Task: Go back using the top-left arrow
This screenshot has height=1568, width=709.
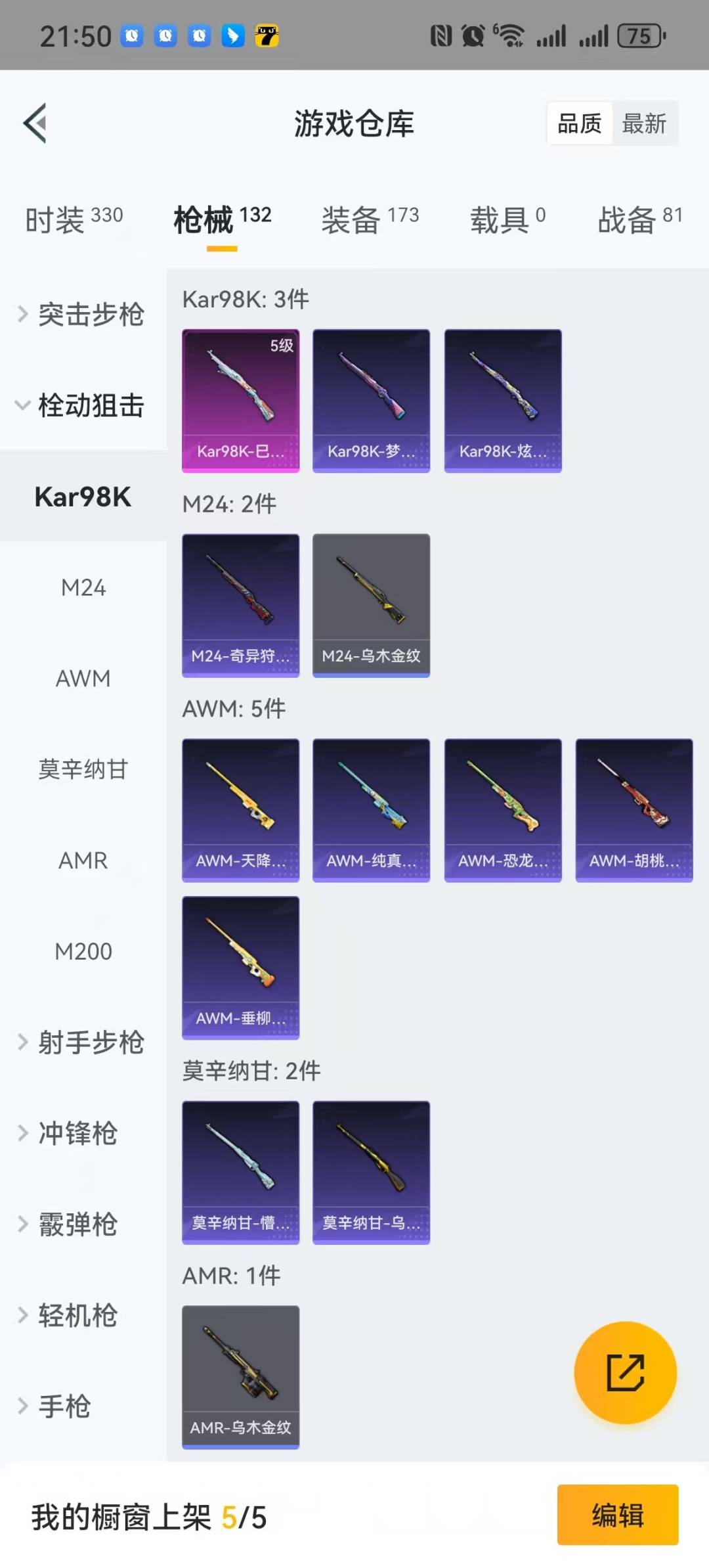Action: (35, 123)
